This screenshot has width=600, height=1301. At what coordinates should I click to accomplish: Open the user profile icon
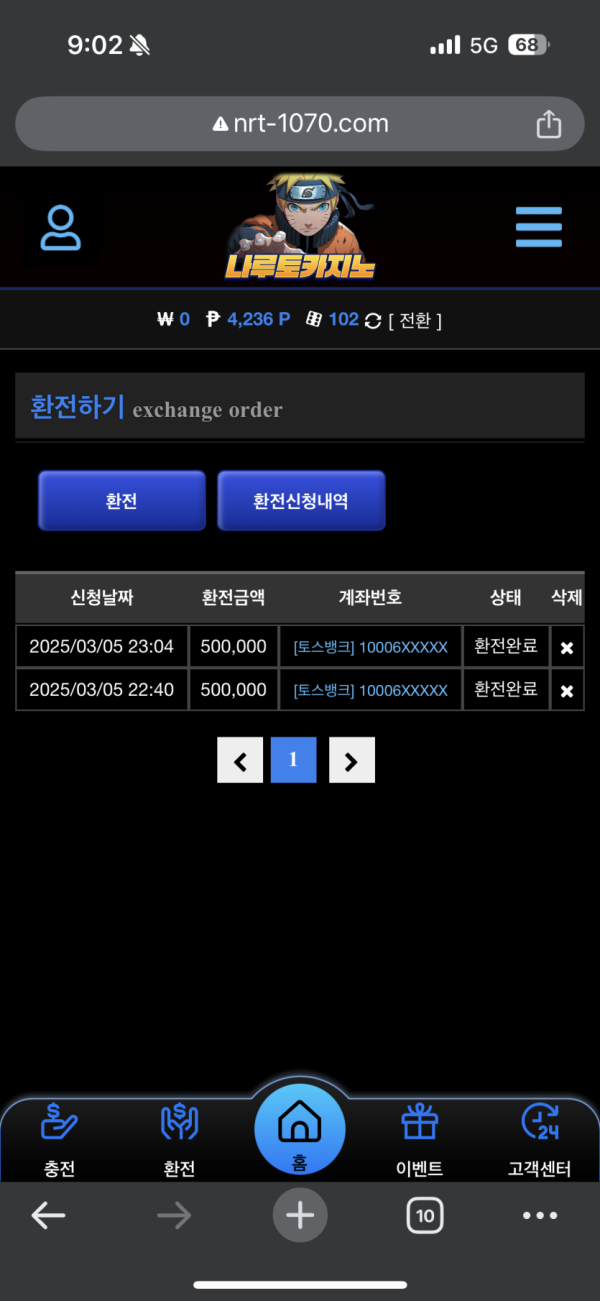coord(61,228)
